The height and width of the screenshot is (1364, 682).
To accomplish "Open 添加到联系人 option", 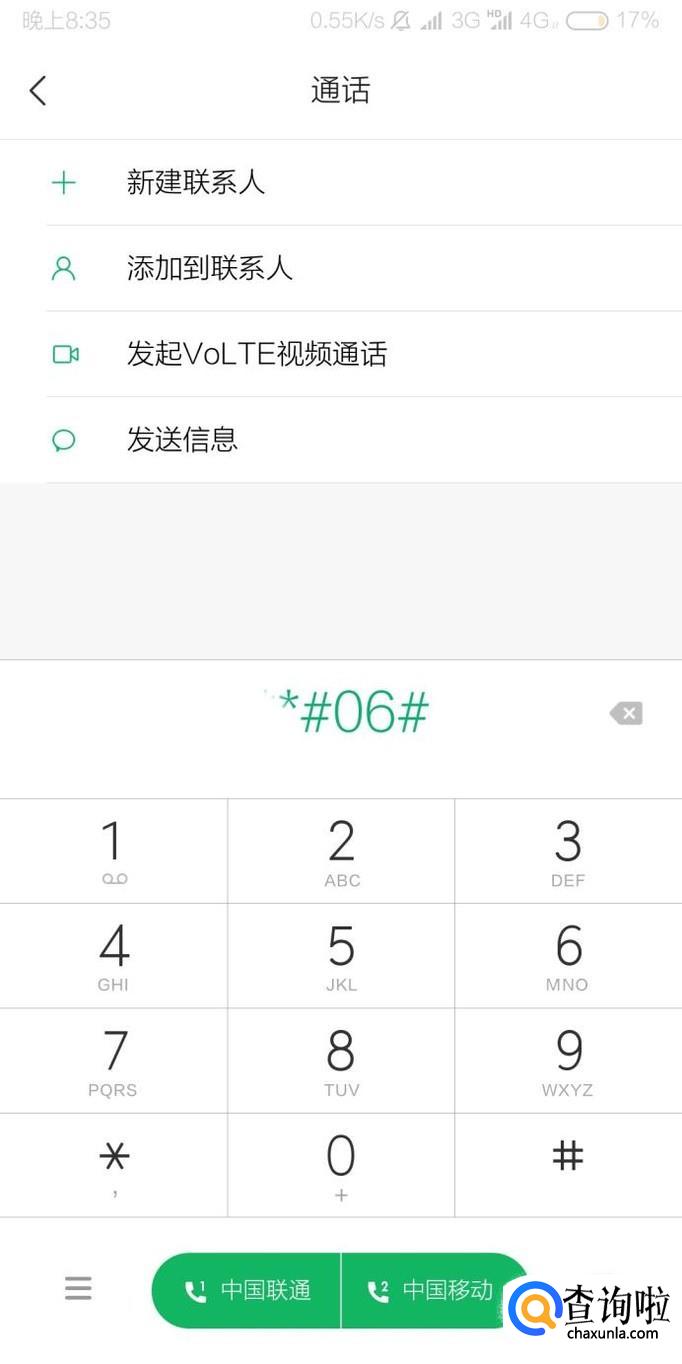I will pyautogui.click(x=209, y=268).
